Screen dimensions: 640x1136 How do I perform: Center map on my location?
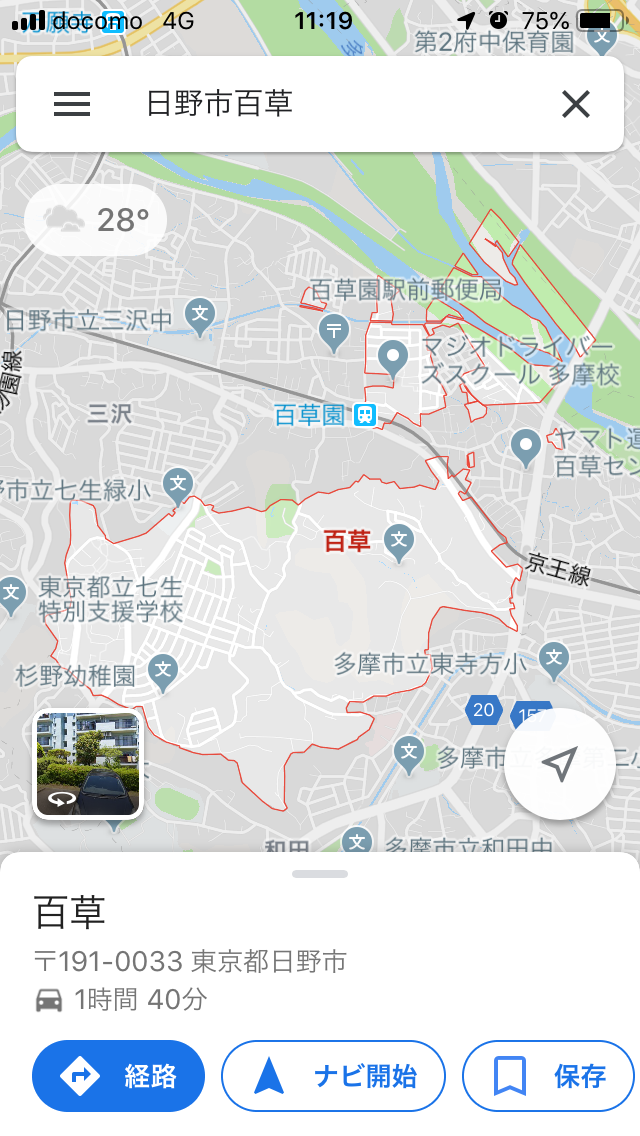pyautogui.click(x=559, y=764)
